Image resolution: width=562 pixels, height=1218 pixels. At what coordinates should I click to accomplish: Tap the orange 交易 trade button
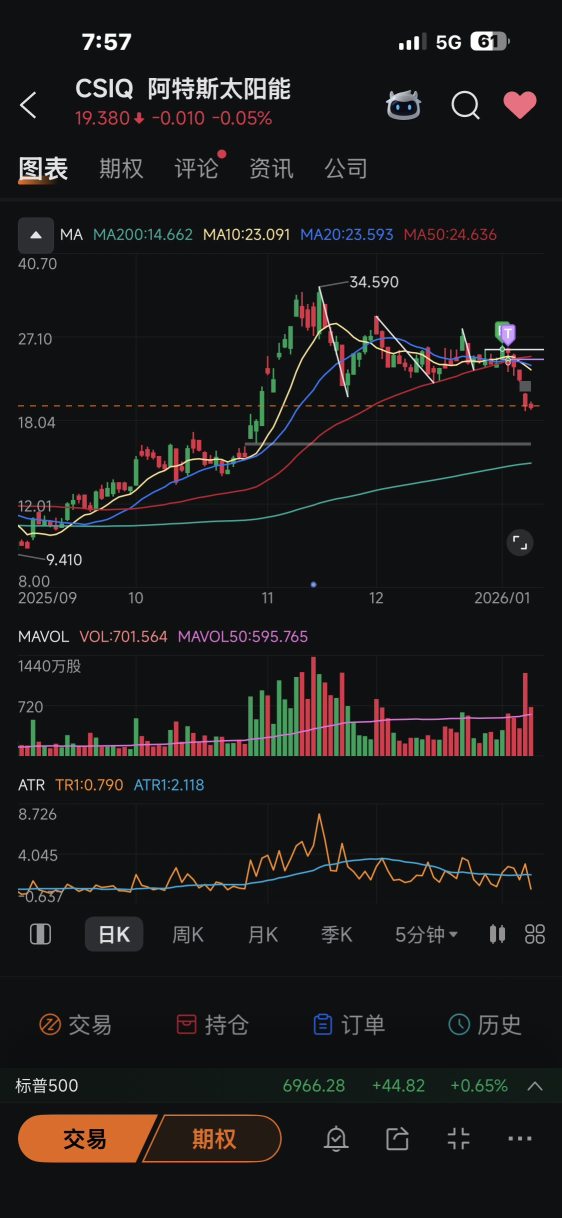[87, 1139]
